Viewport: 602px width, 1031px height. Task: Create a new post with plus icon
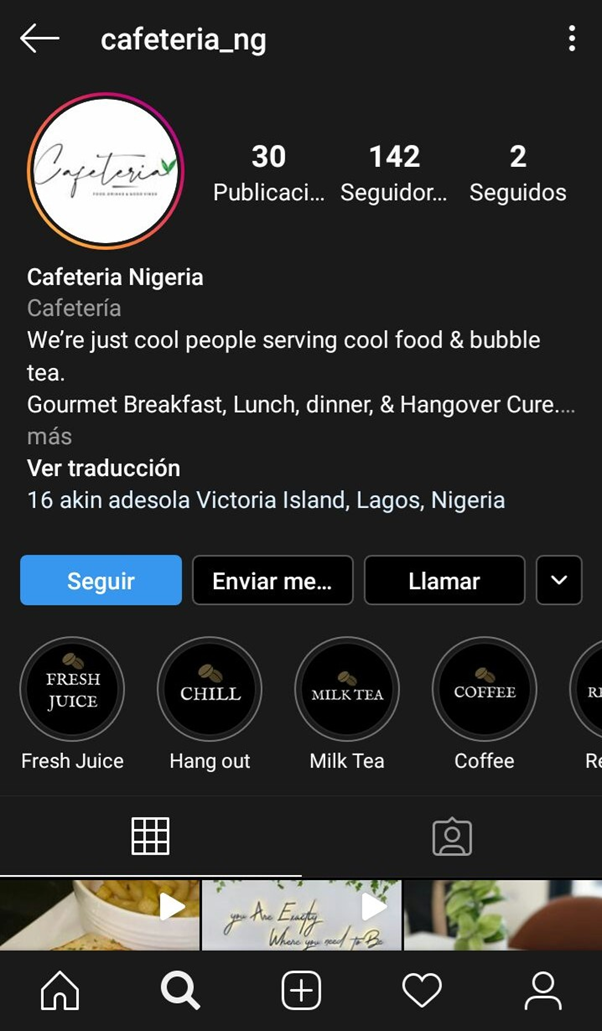tap(301, 990)
